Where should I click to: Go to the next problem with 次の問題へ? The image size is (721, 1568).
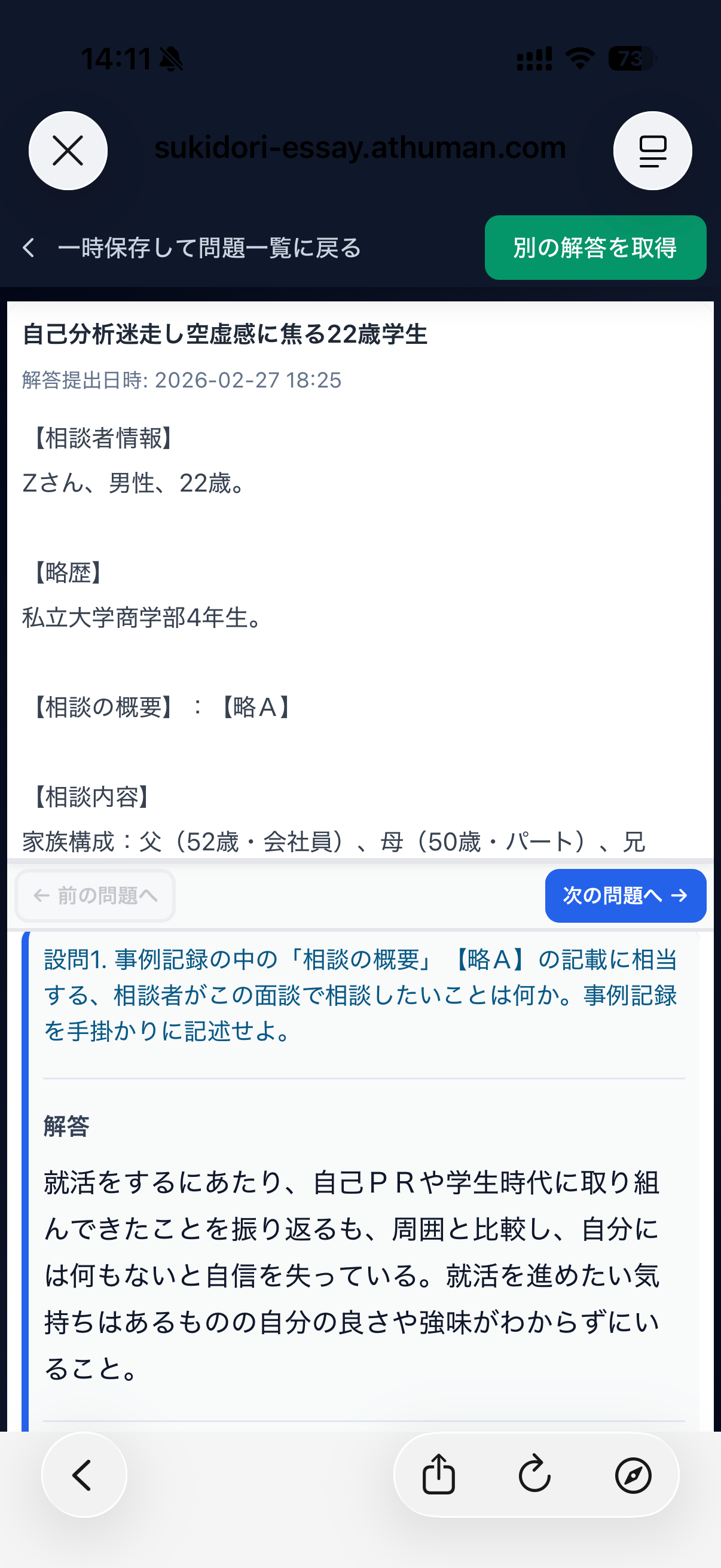tap(625, 895)
